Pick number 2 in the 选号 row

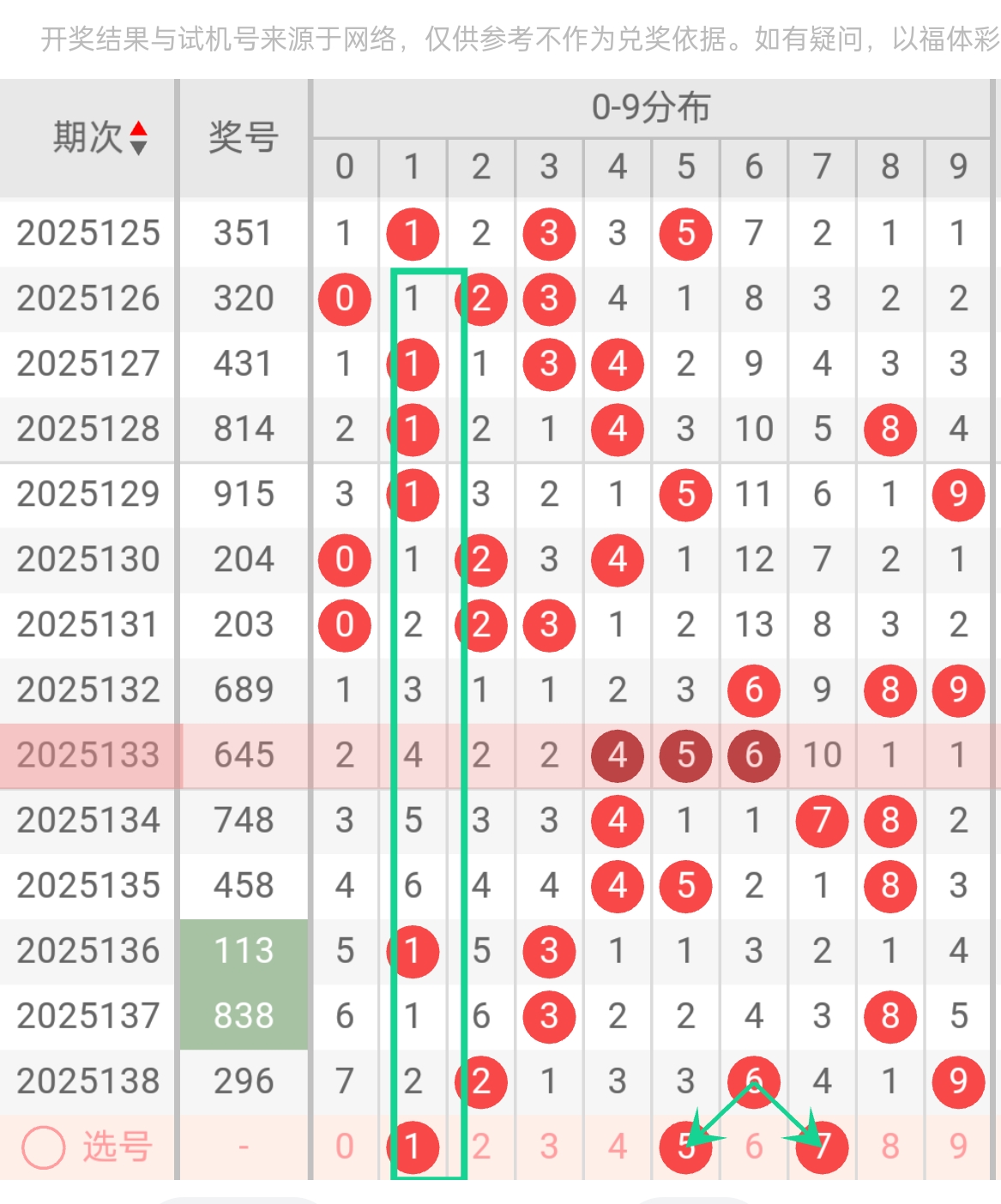pyautogui.click(x=481, y=1147)
